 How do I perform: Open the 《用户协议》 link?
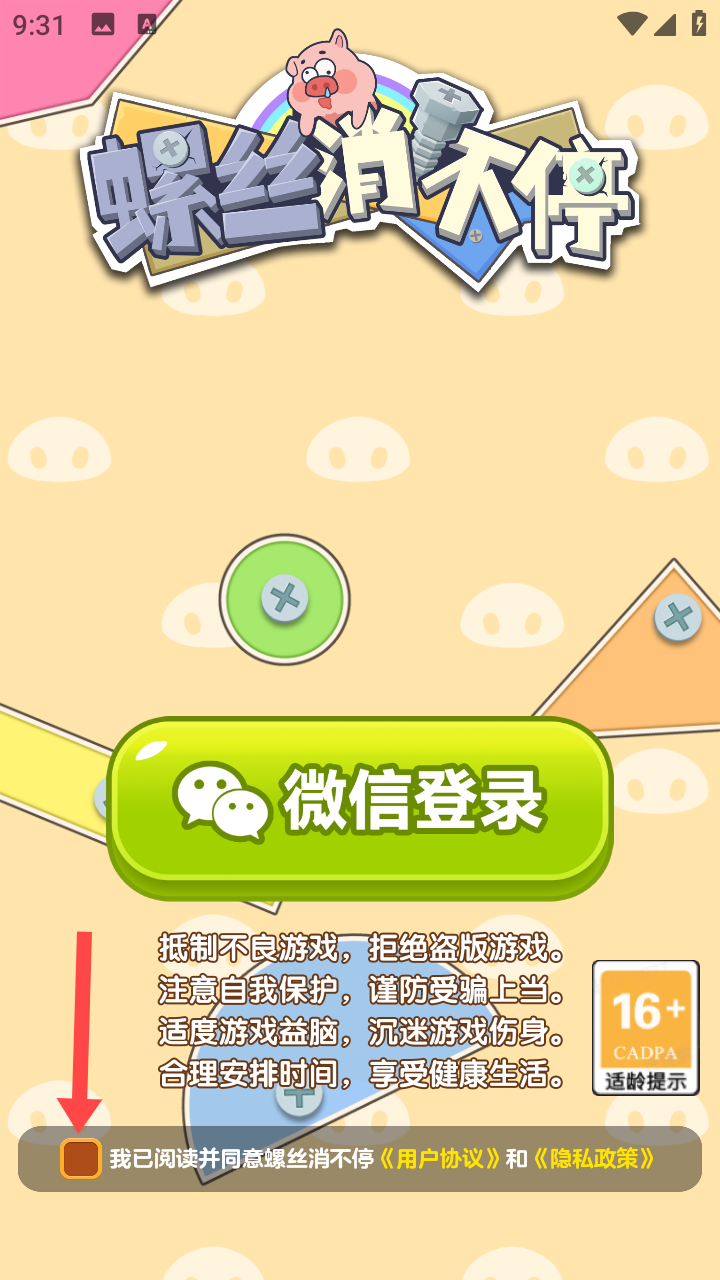coord(440,1159)
